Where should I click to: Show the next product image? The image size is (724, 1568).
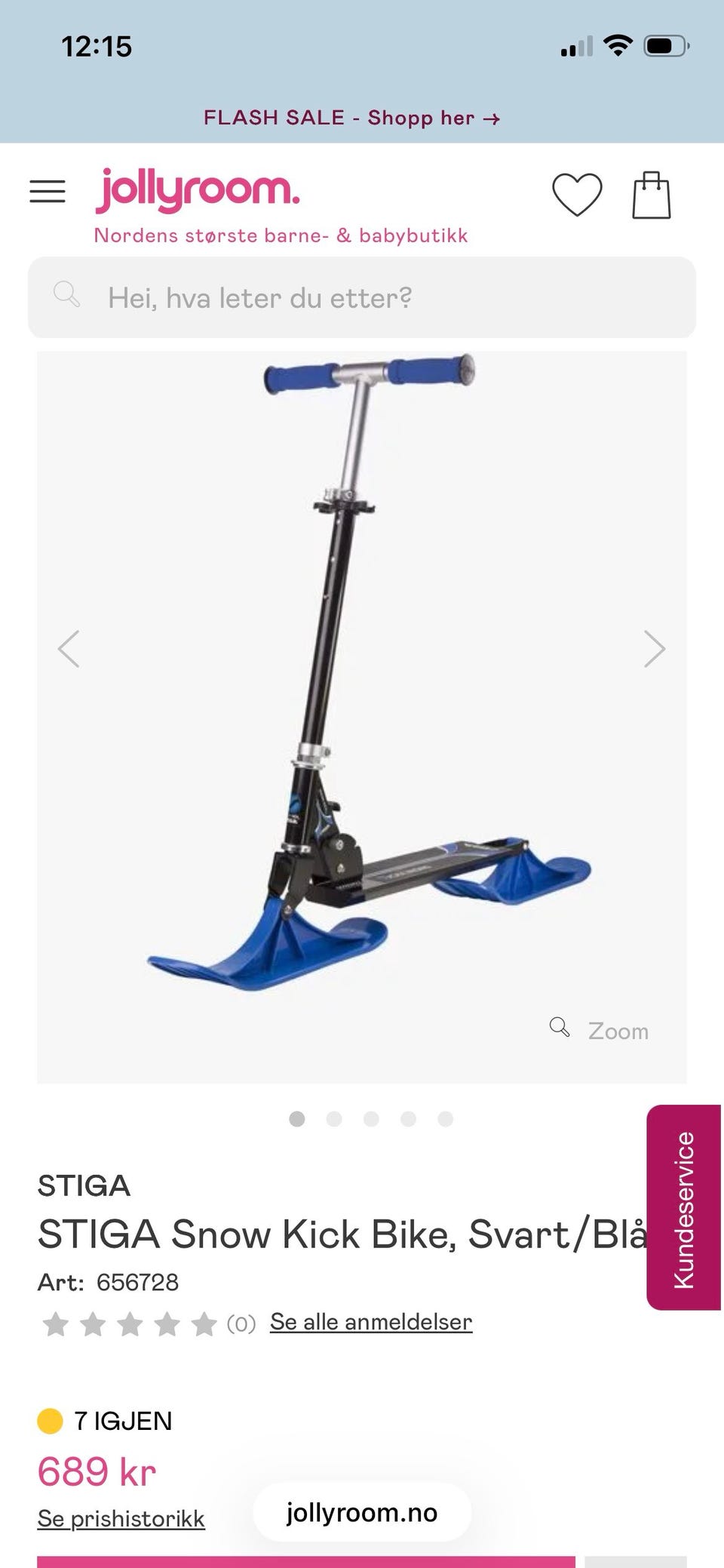coord(654,649)
